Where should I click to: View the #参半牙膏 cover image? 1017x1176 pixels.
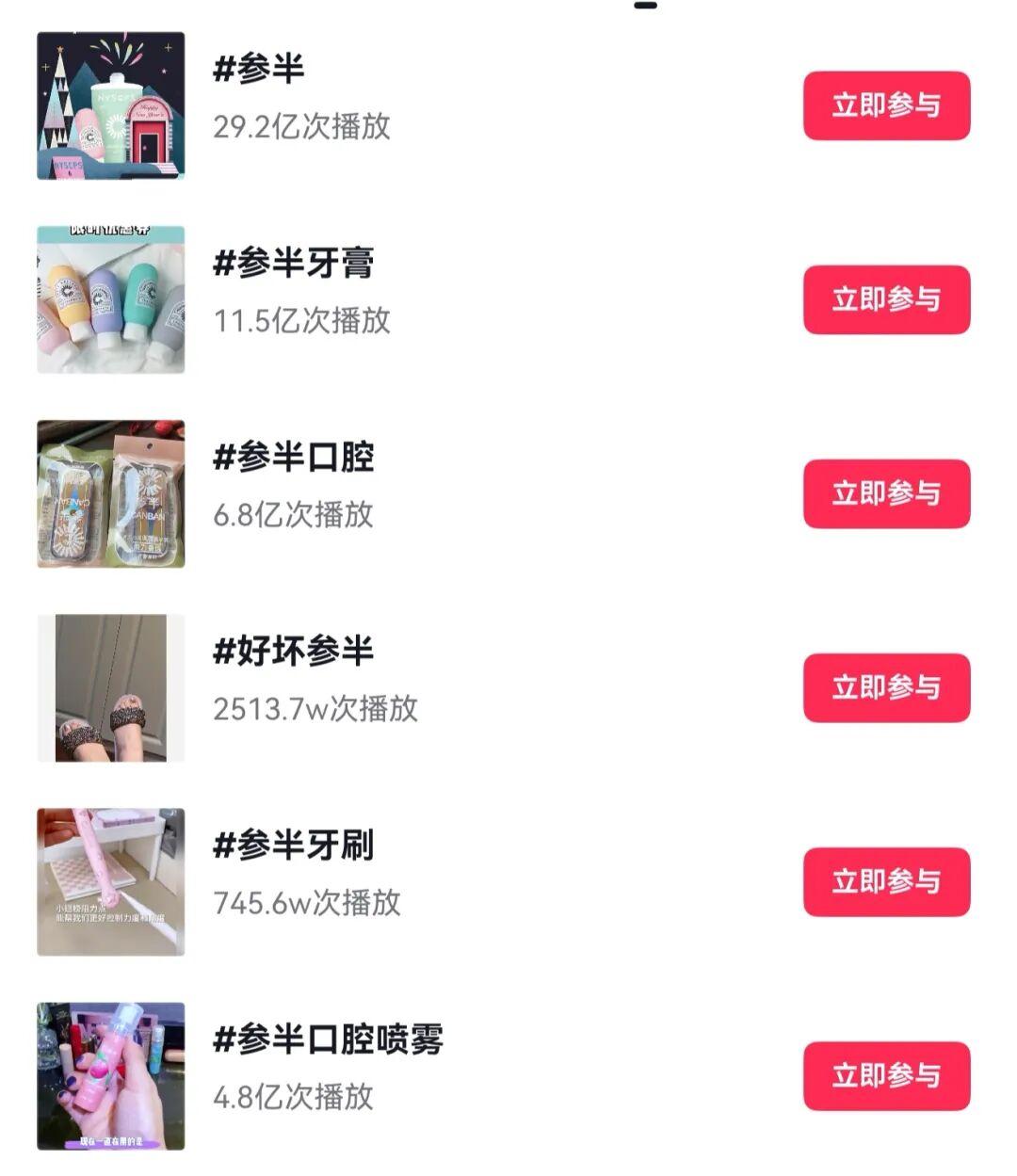[111, 299]
